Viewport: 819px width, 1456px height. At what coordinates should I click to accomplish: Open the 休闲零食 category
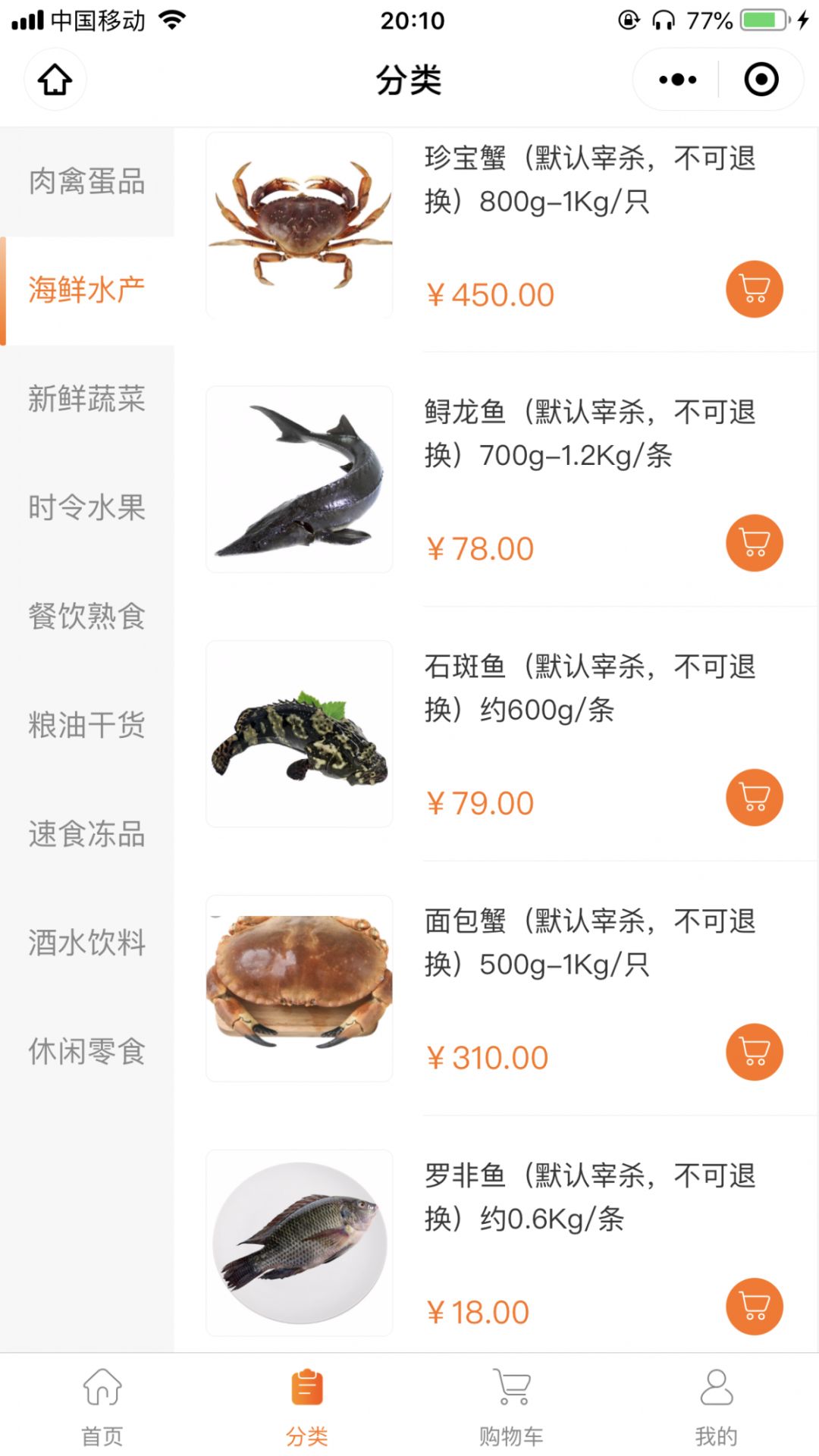87,1051
